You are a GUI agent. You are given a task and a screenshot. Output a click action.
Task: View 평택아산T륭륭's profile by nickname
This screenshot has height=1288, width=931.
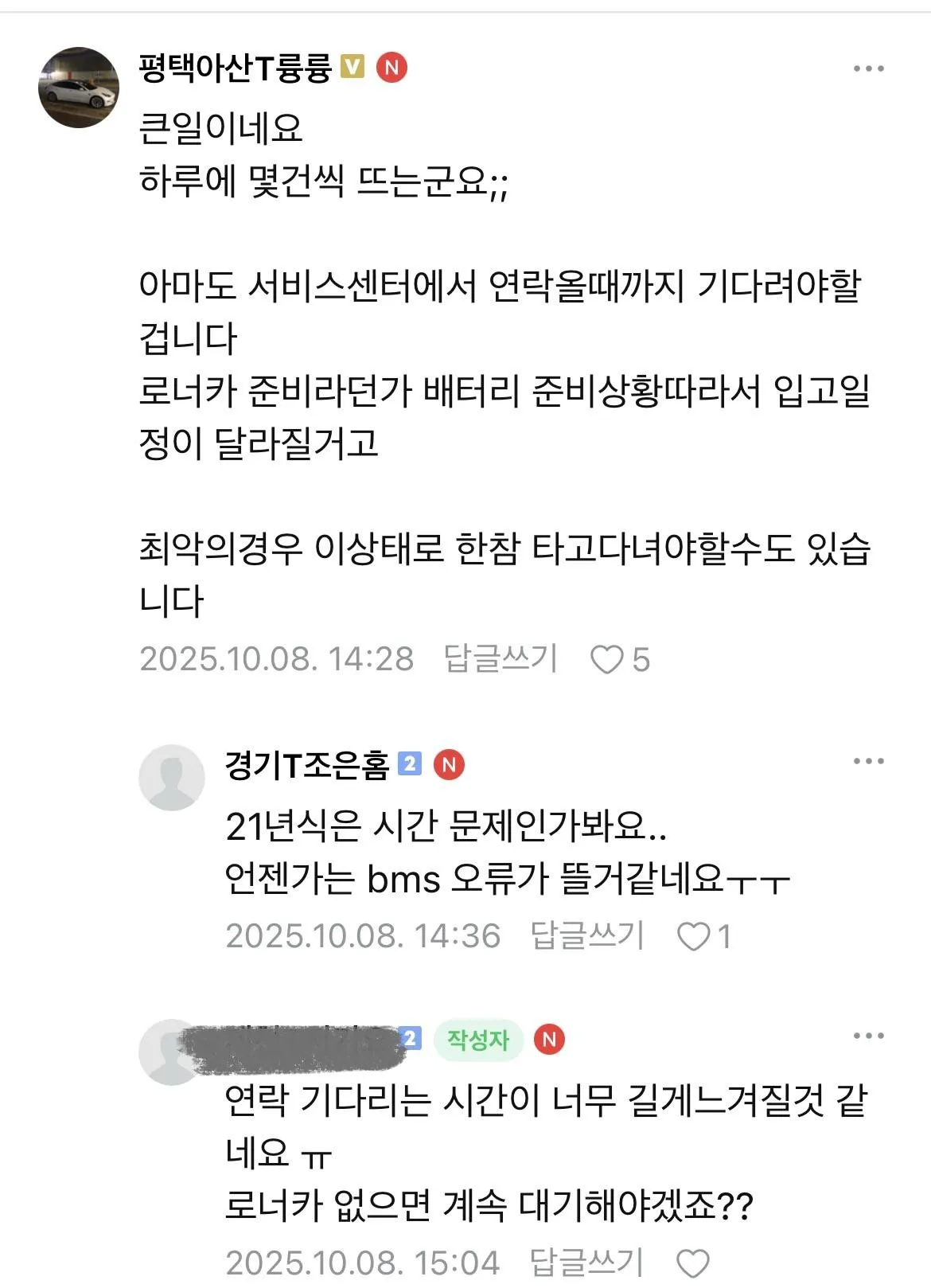click(x=235, y=68)
